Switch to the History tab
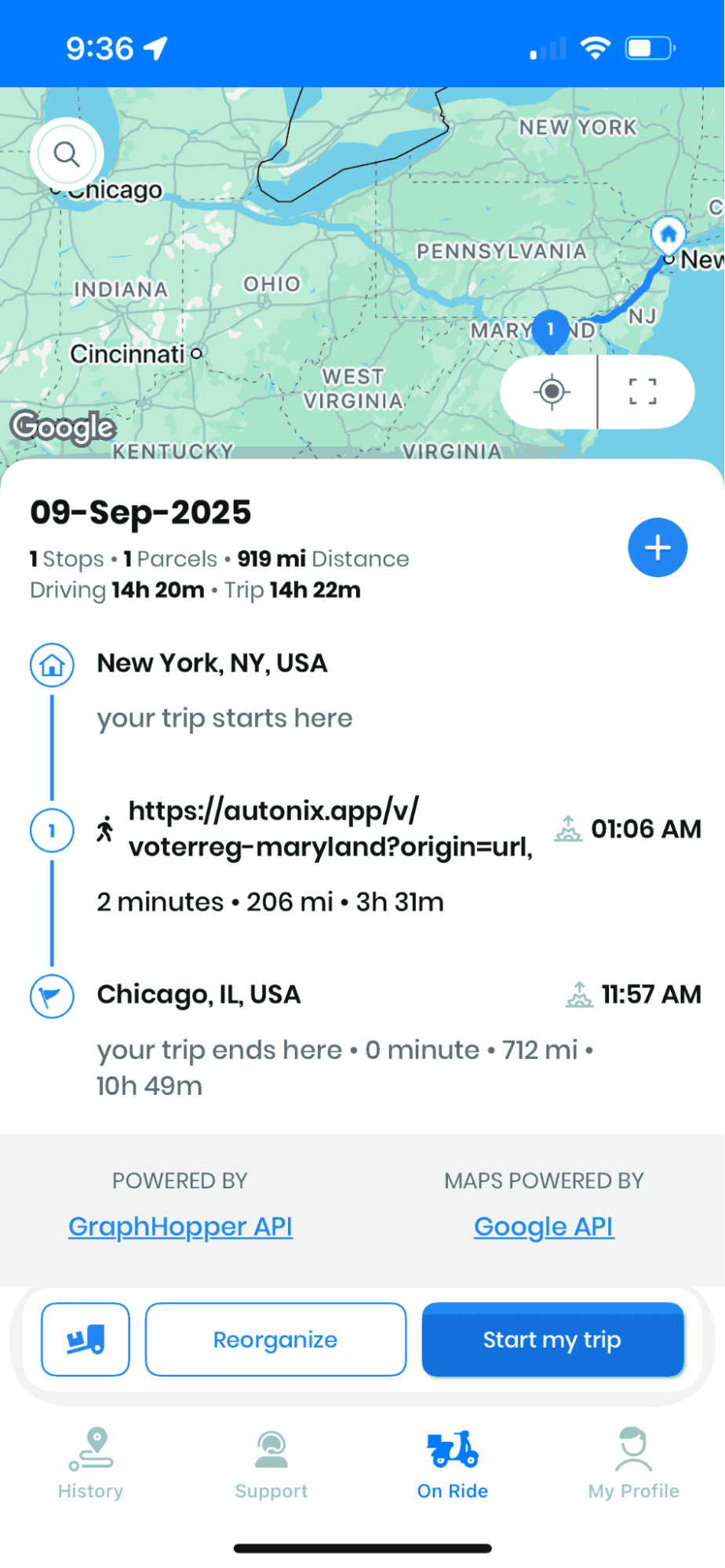Image resolution: width=725 pixels, height=1568 pixels. pos(91,1464)
